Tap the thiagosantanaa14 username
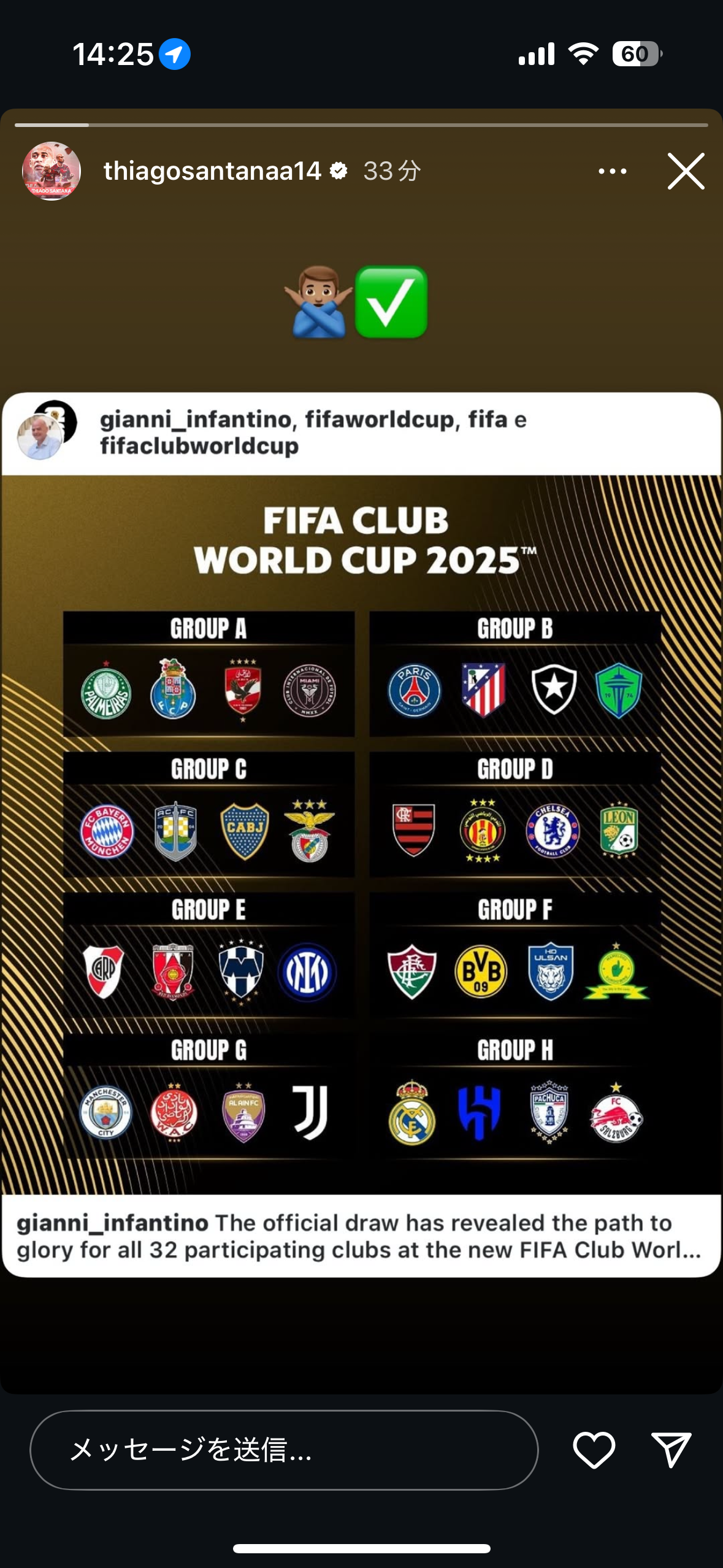This screenshot has width=723, height=1568. coord(212,171)
